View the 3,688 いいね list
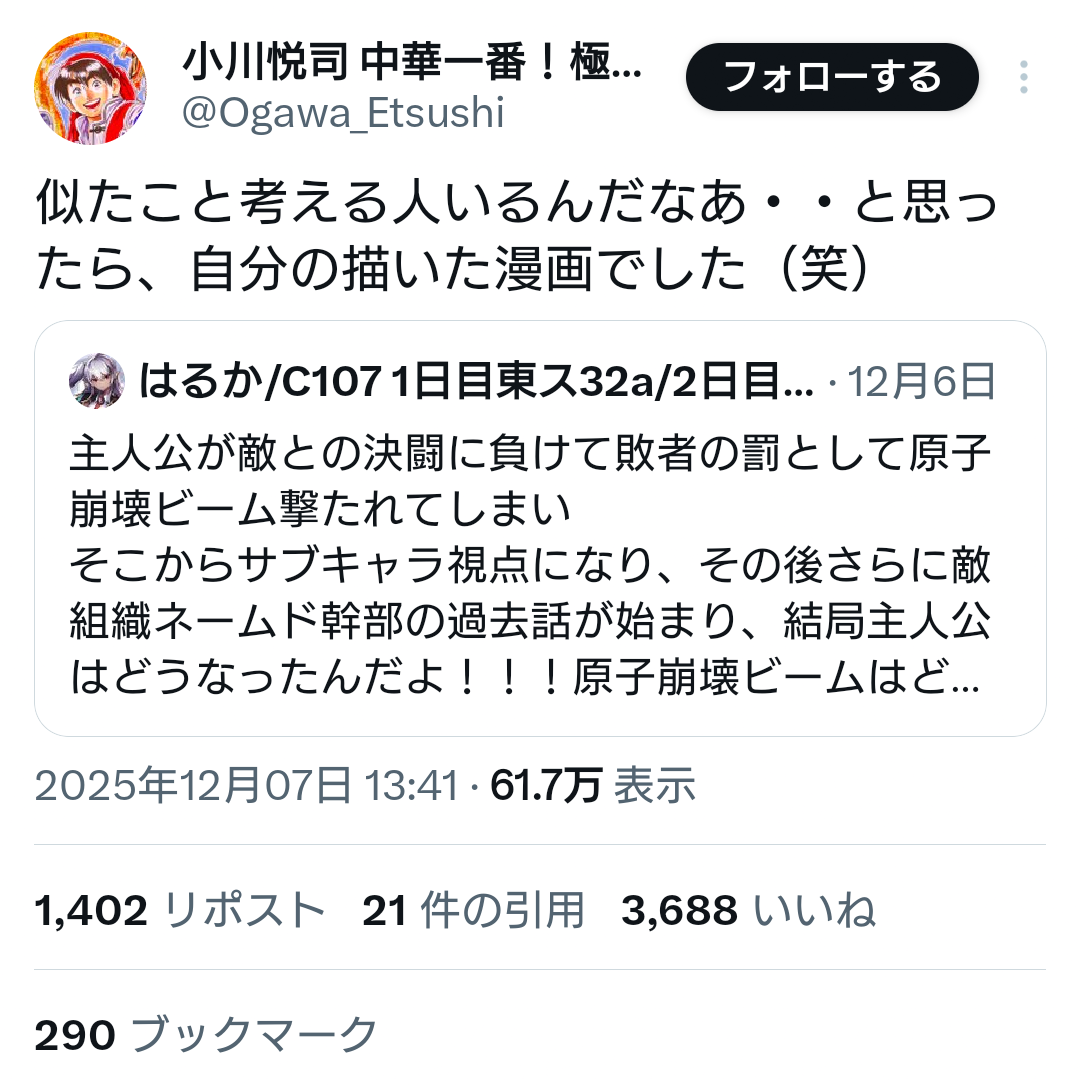 point(749,909)
